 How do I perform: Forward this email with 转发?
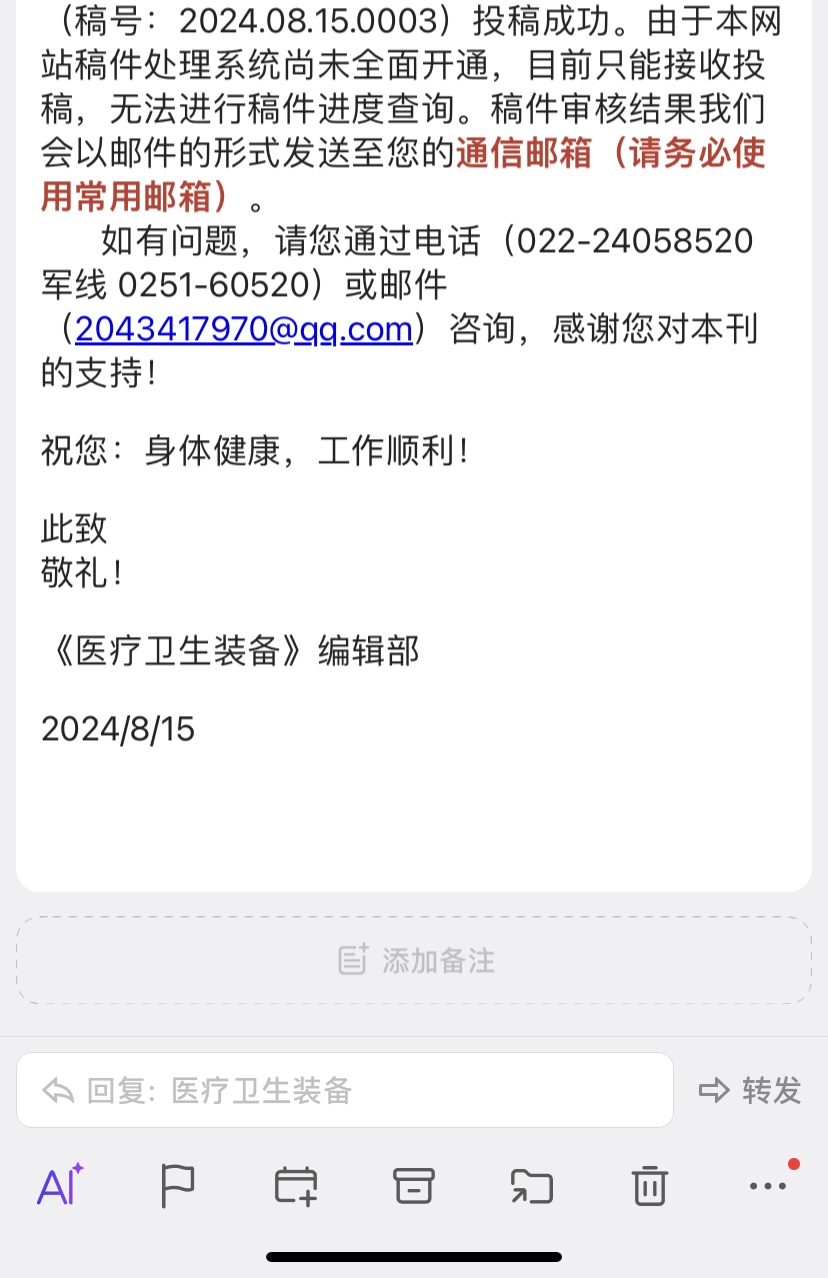click(x=751, y=1090)
